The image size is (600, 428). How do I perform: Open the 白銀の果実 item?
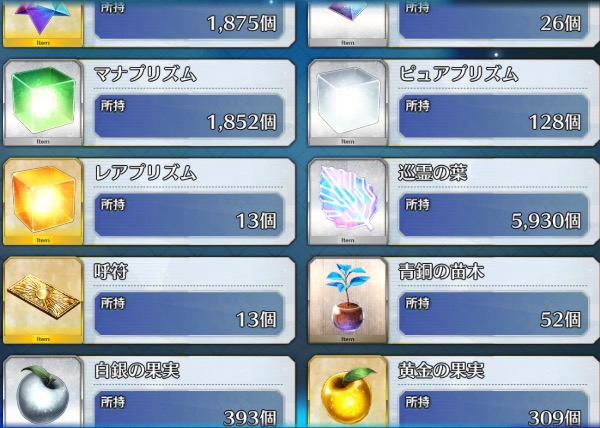click(150, 392)
